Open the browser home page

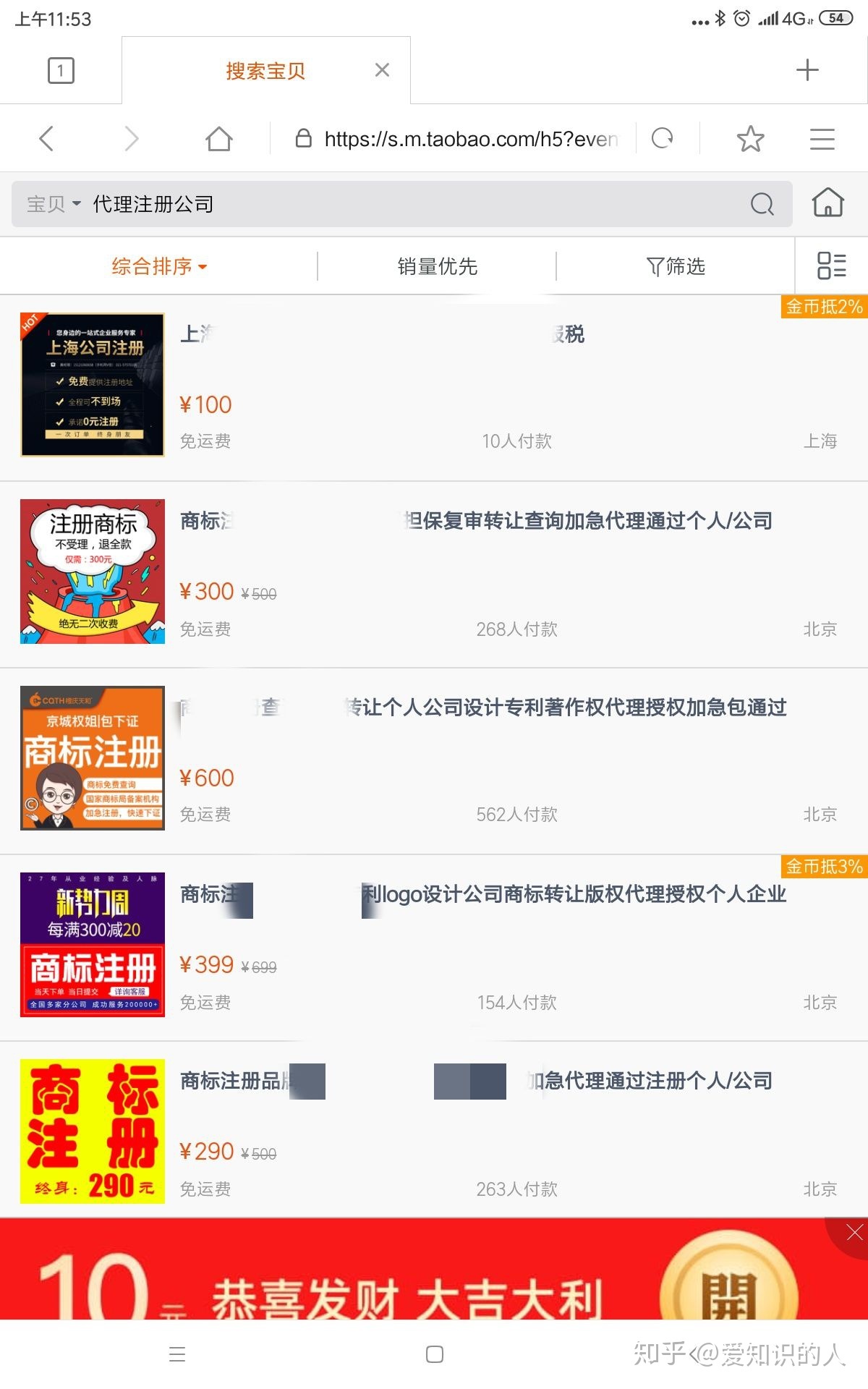pos(218,138)
